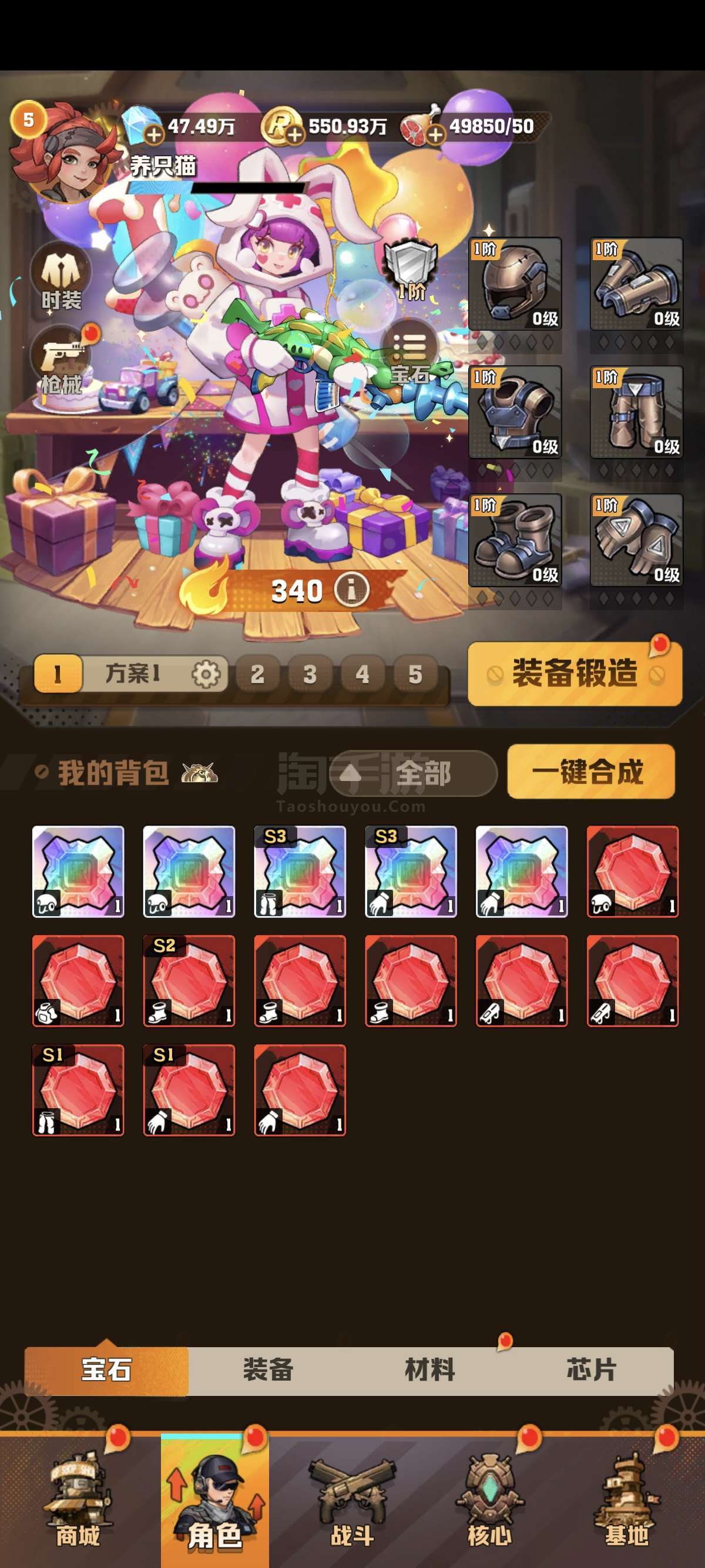Add diamonds with the plus icon
Viewport: 705px width, 1568px height.
point(154,134)
